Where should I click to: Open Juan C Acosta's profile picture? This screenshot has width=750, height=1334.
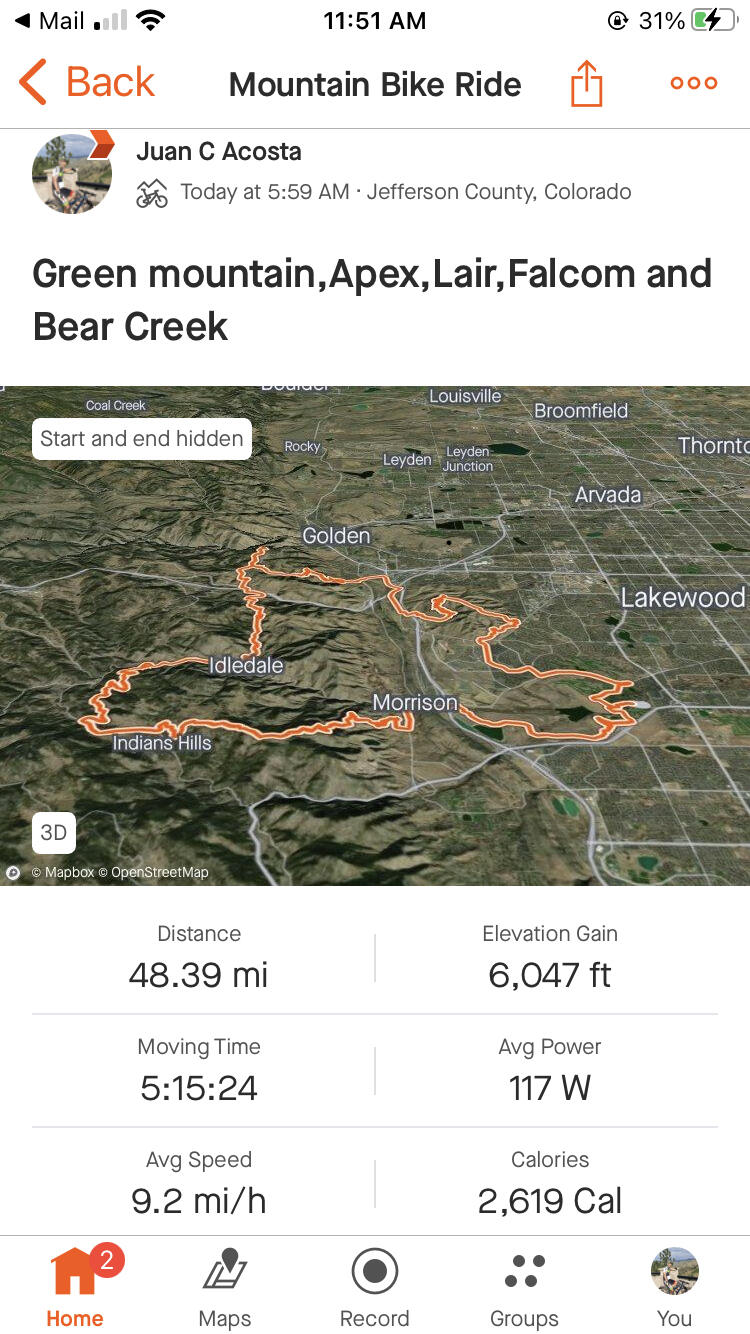(72, 173)
